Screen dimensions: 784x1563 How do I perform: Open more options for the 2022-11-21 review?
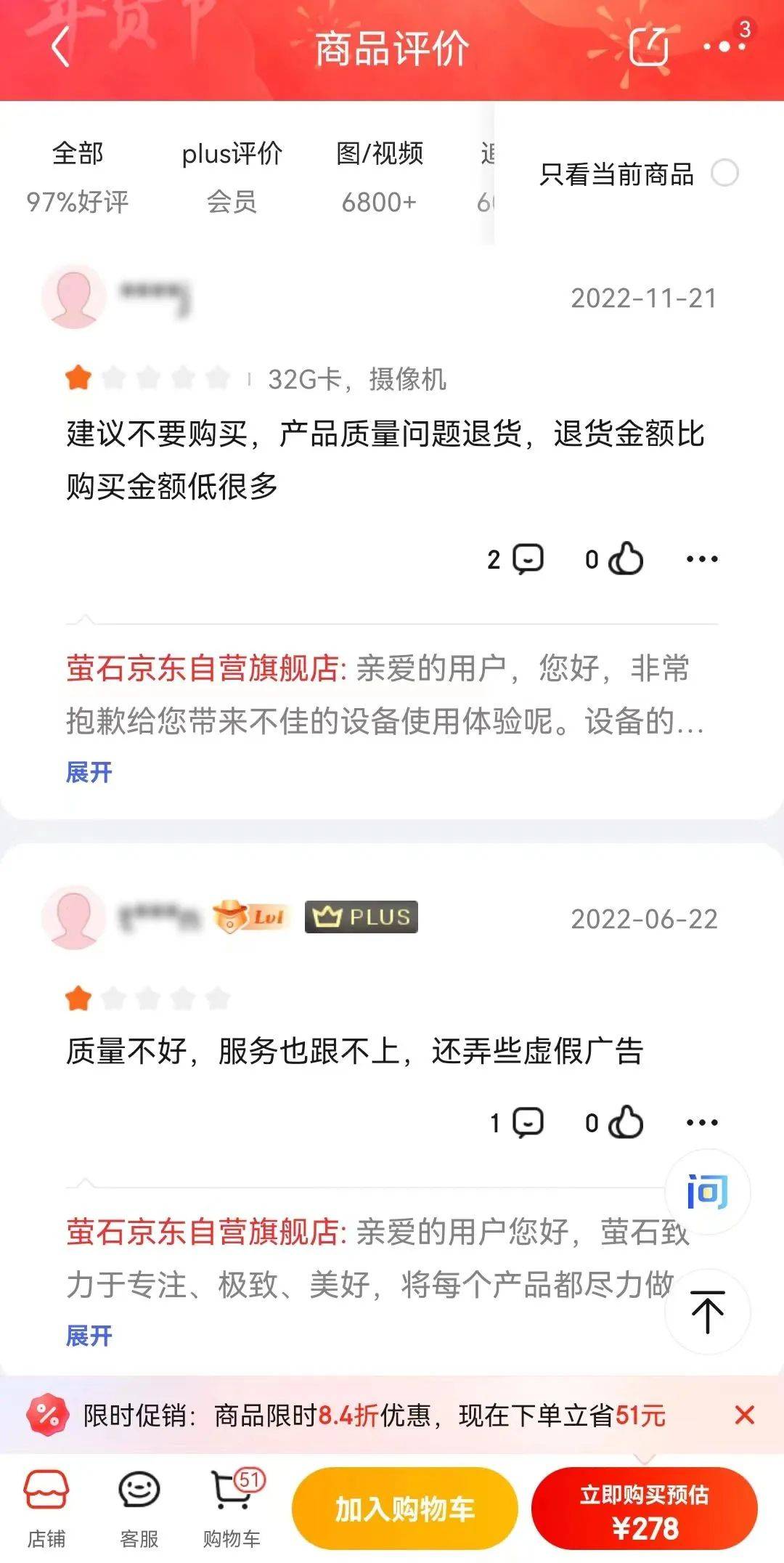(x=702, y=559)
